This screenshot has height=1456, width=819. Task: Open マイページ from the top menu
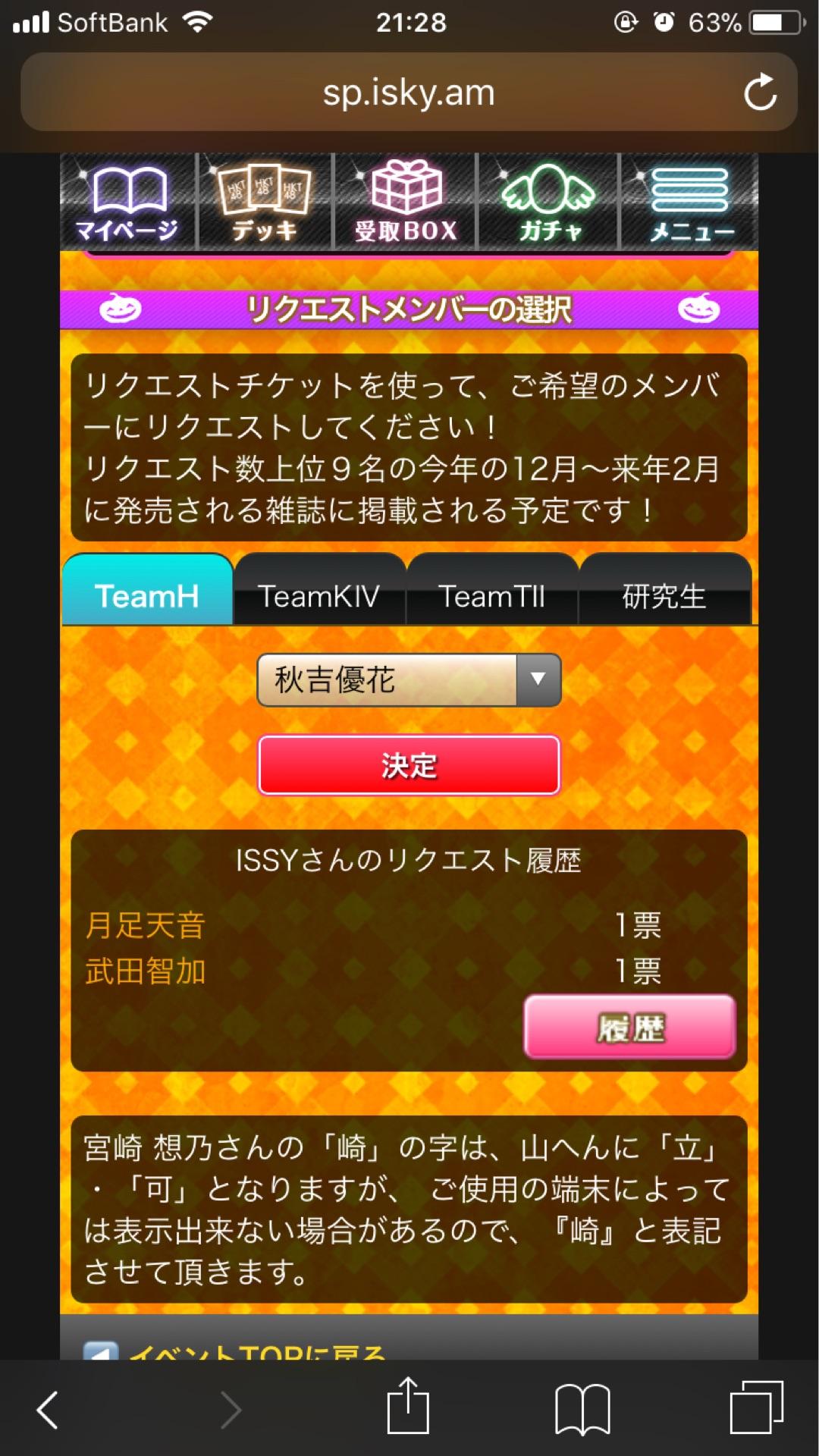[x=127, y=202]
